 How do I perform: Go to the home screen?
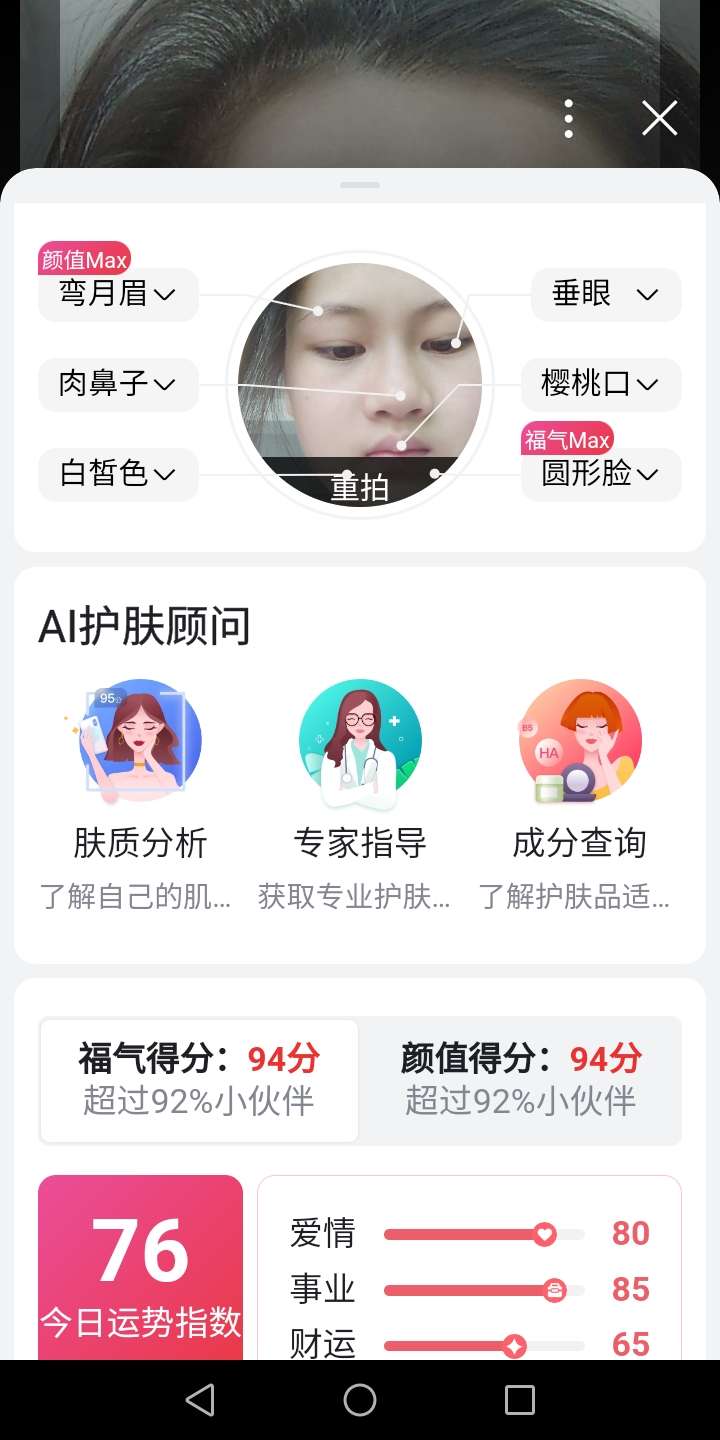(x=360, y=1400)
